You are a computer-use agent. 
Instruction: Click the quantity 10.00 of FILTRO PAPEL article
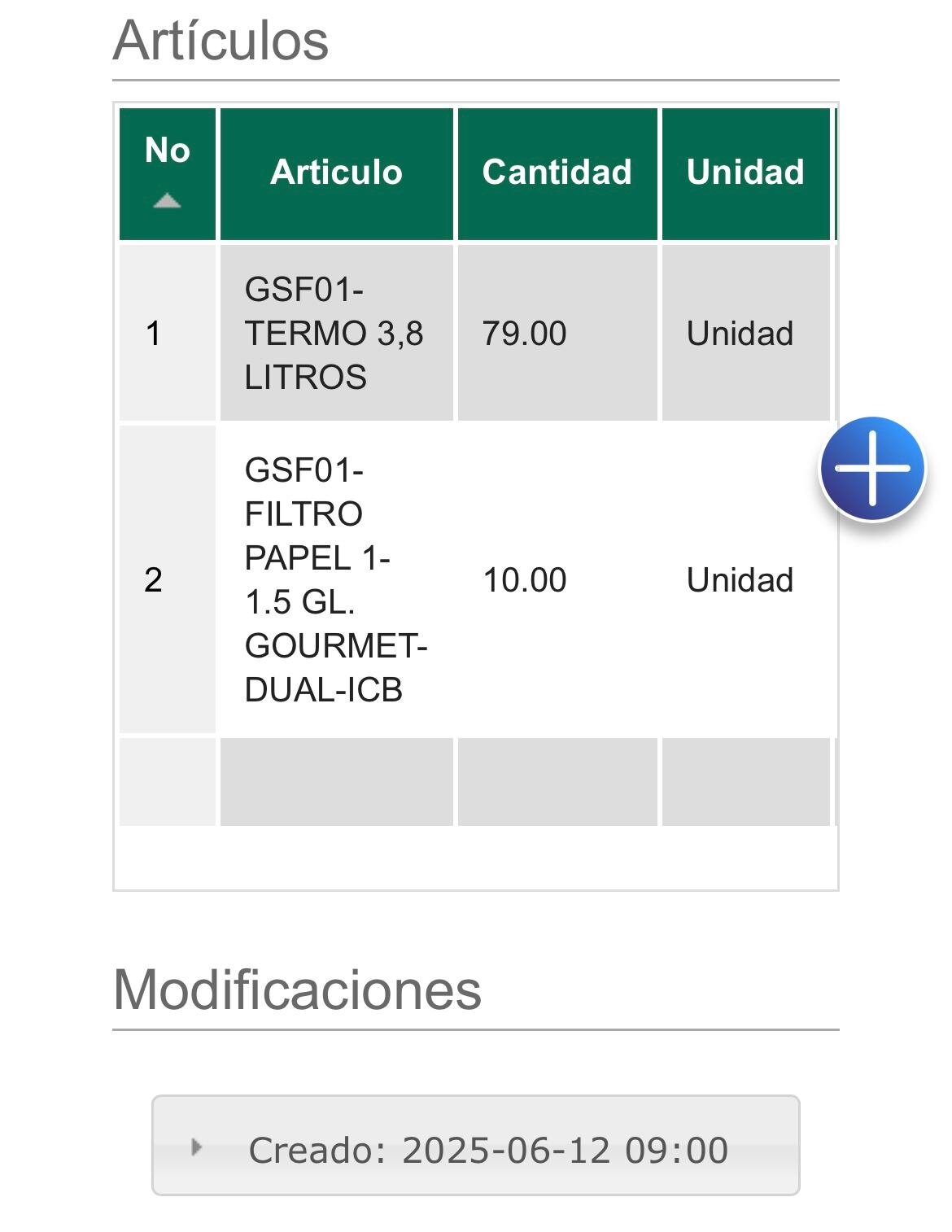coord(524,579)
